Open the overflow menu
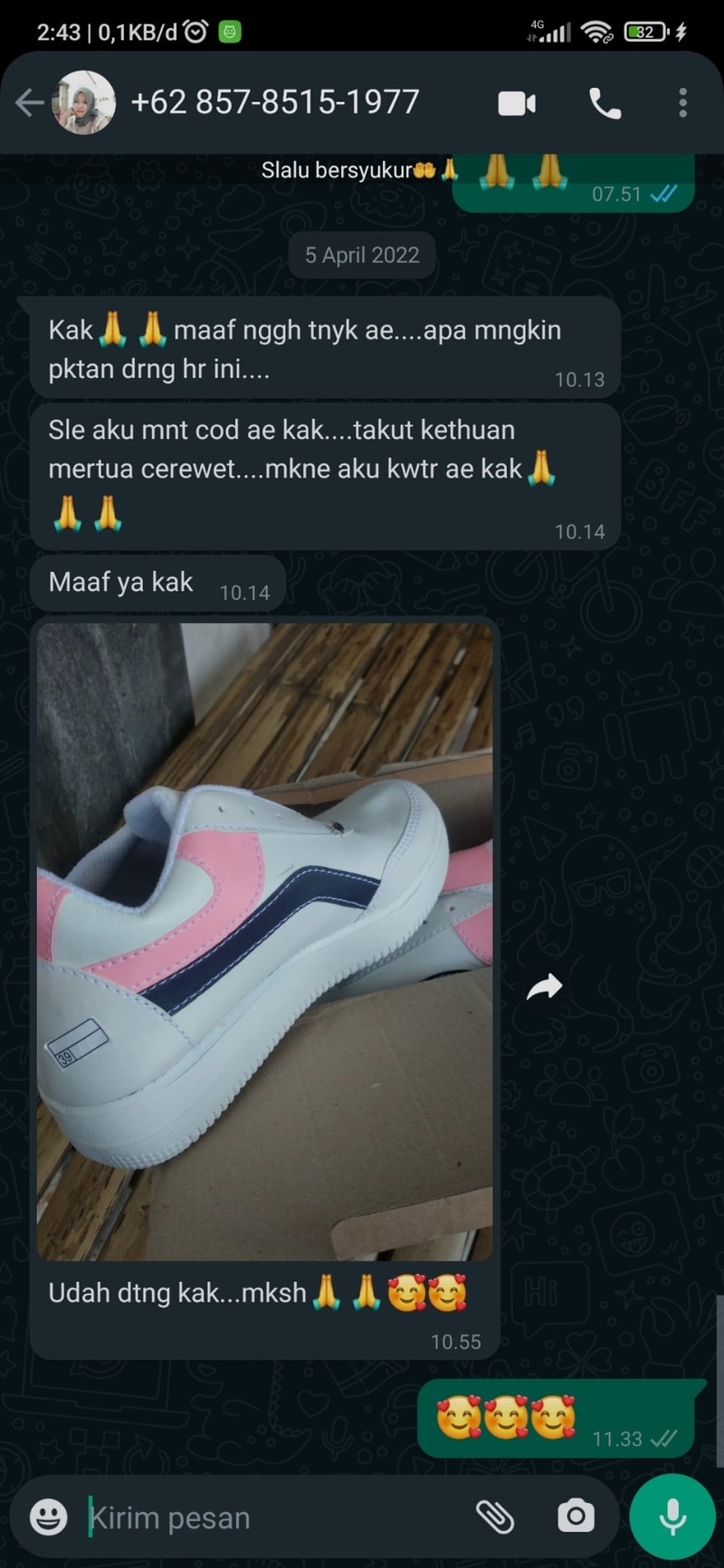 (682, 103)
